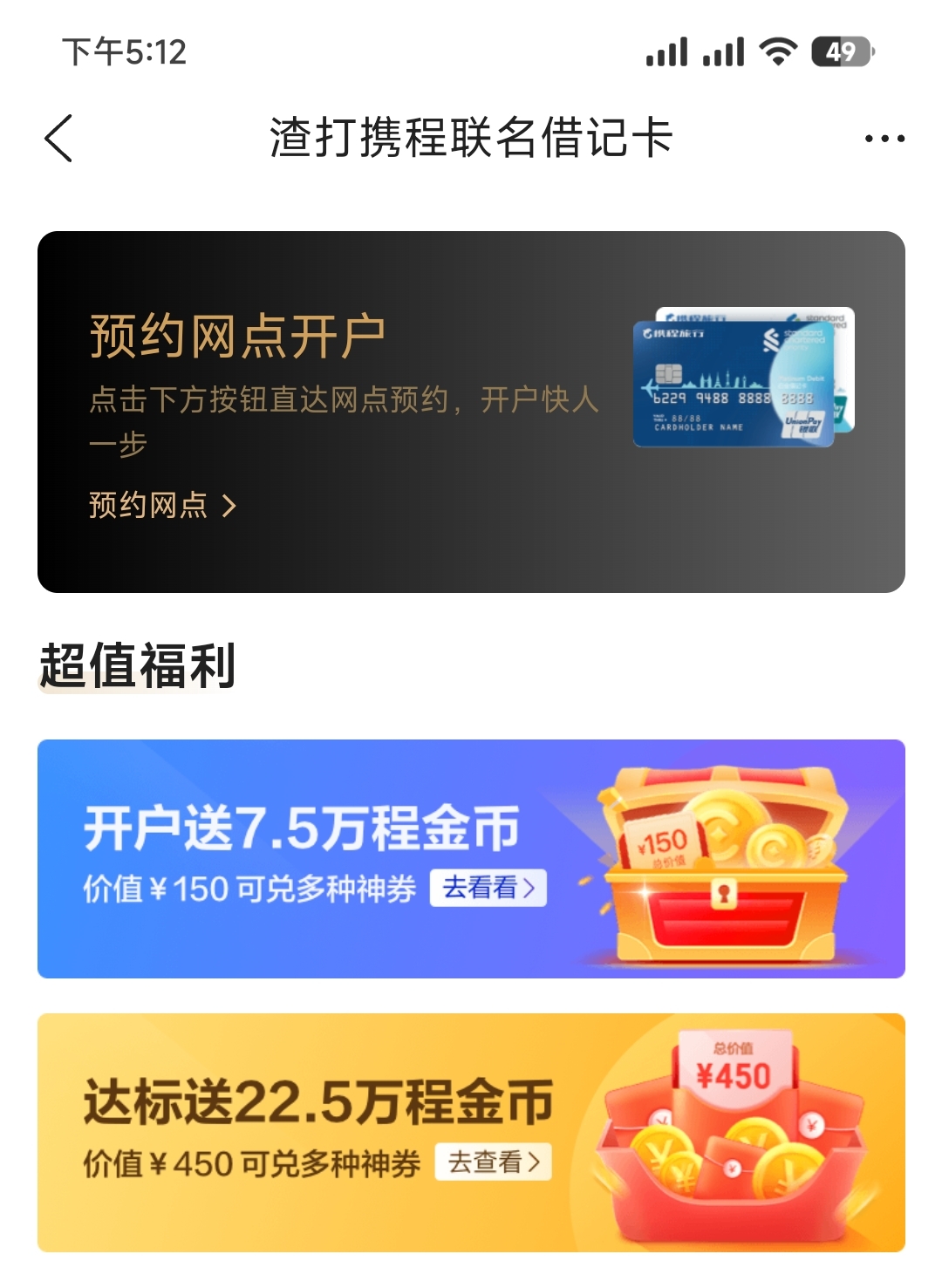Open the more options "..." menu

click(884, 138)
